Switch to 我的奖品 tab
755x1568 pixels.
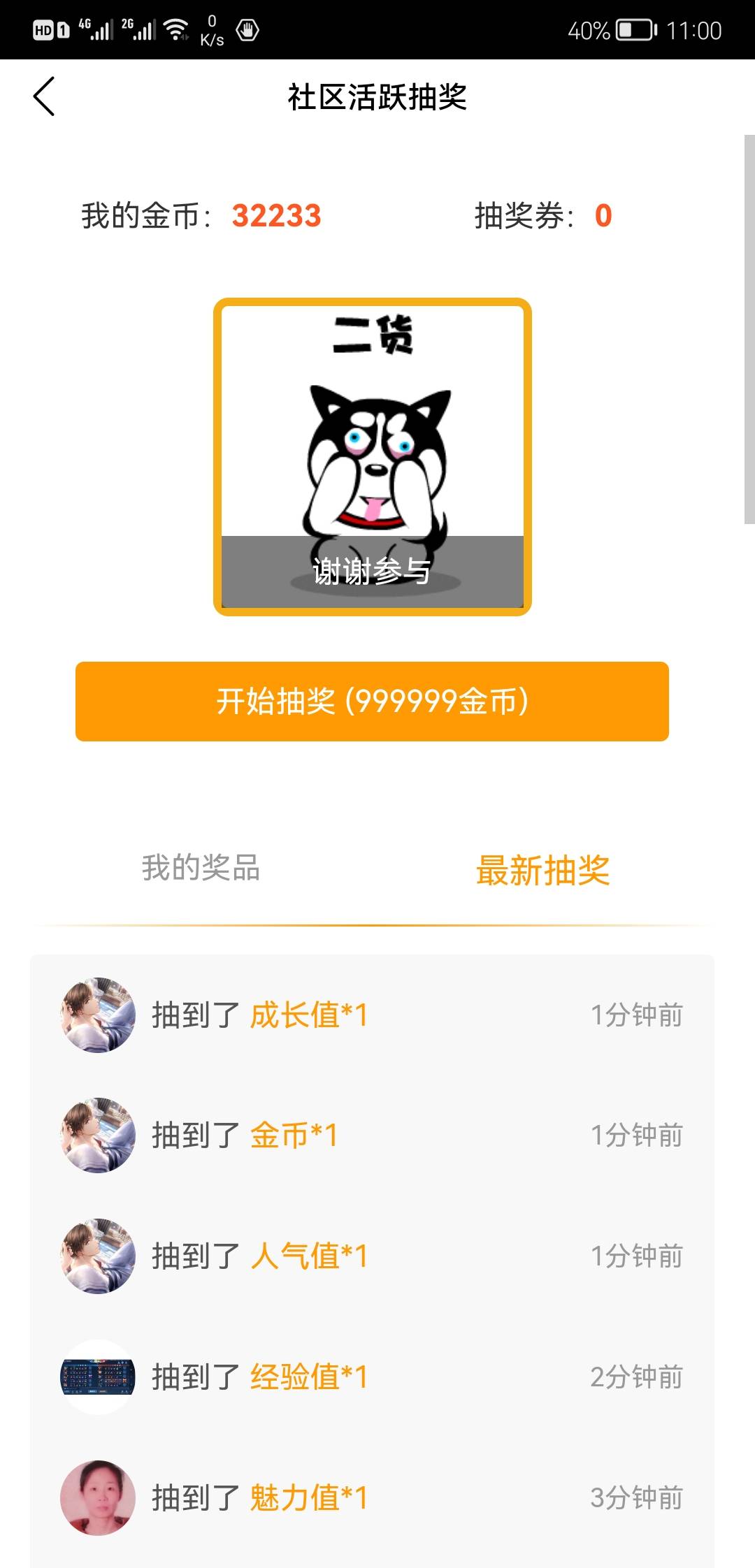tap(201, 869)
